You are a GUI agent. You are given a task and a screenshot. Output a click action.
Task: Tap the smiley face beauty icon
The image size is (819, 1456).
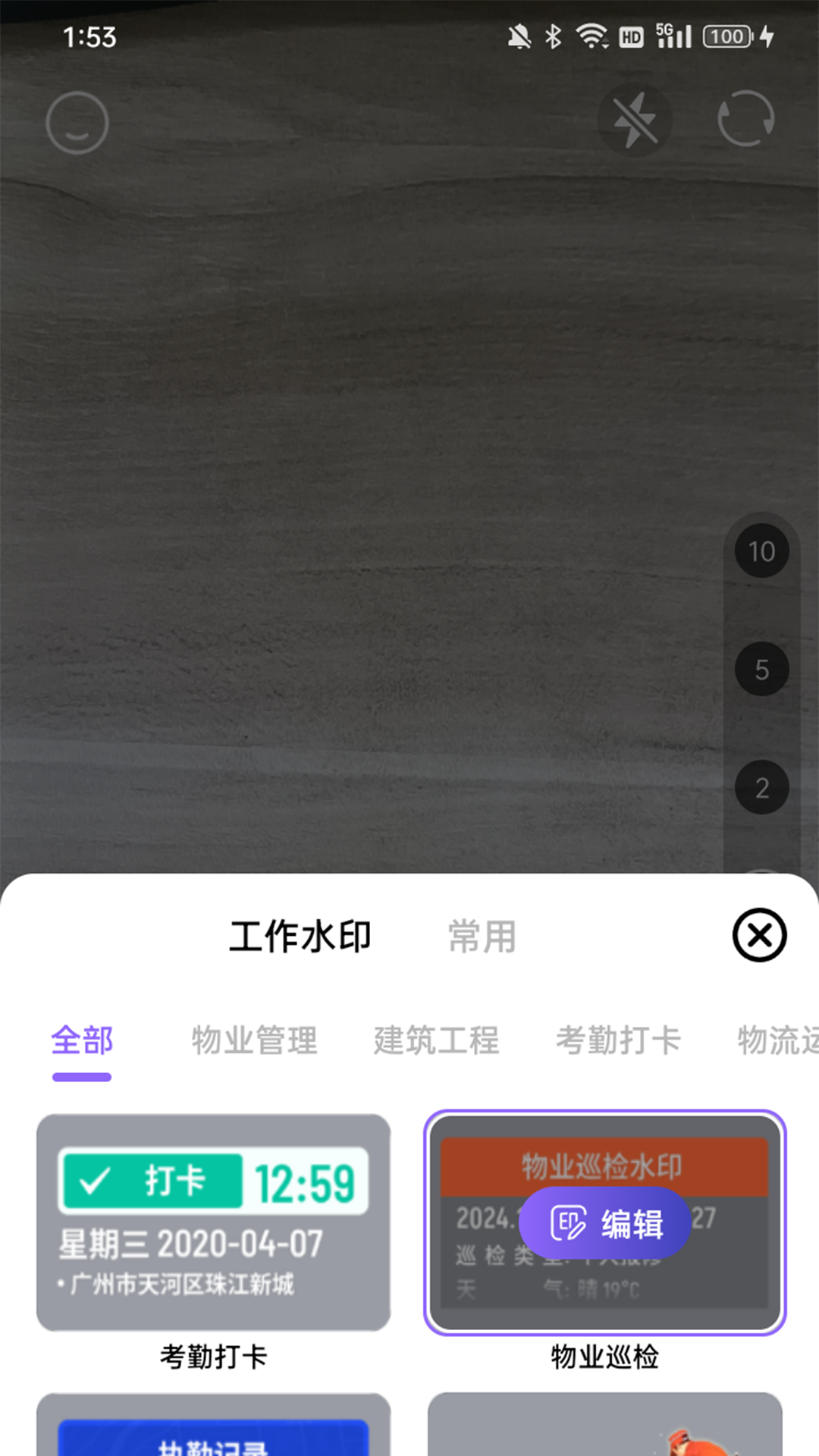click(x=77, y=123)
